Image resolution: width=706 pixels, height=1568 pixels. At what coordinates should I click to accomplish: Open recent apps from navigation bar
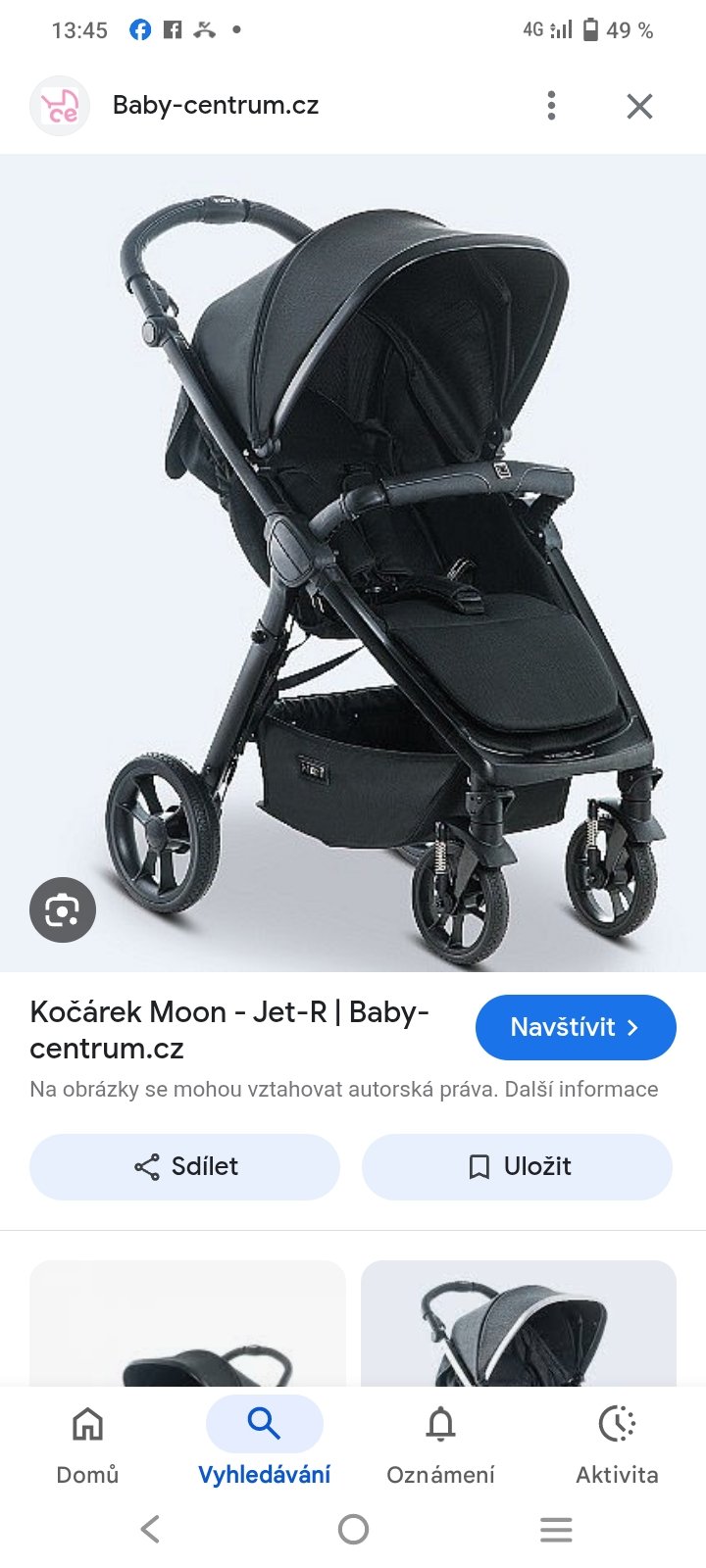556,1529
